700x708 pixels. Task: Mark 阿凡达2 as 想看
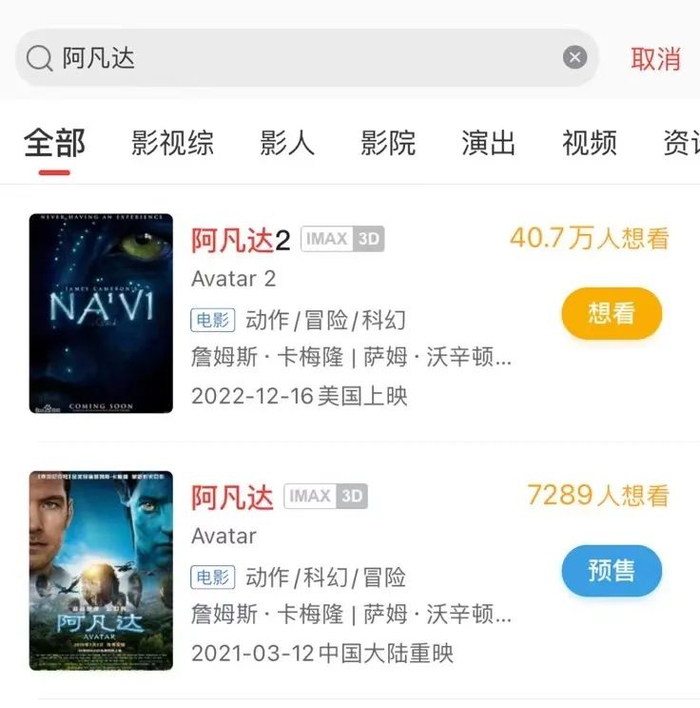612,313
